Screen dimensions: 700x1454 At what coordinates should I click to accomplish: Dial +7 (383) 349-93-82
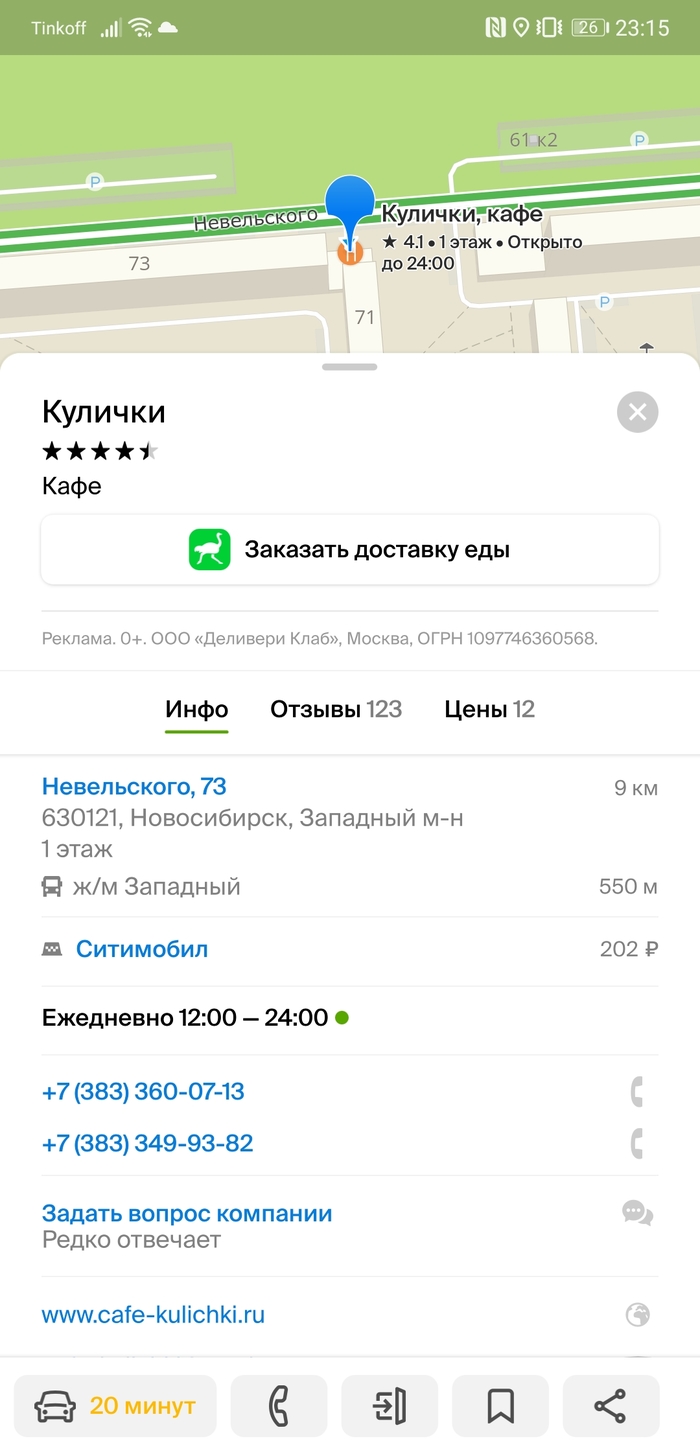[x=147, y=1143]
